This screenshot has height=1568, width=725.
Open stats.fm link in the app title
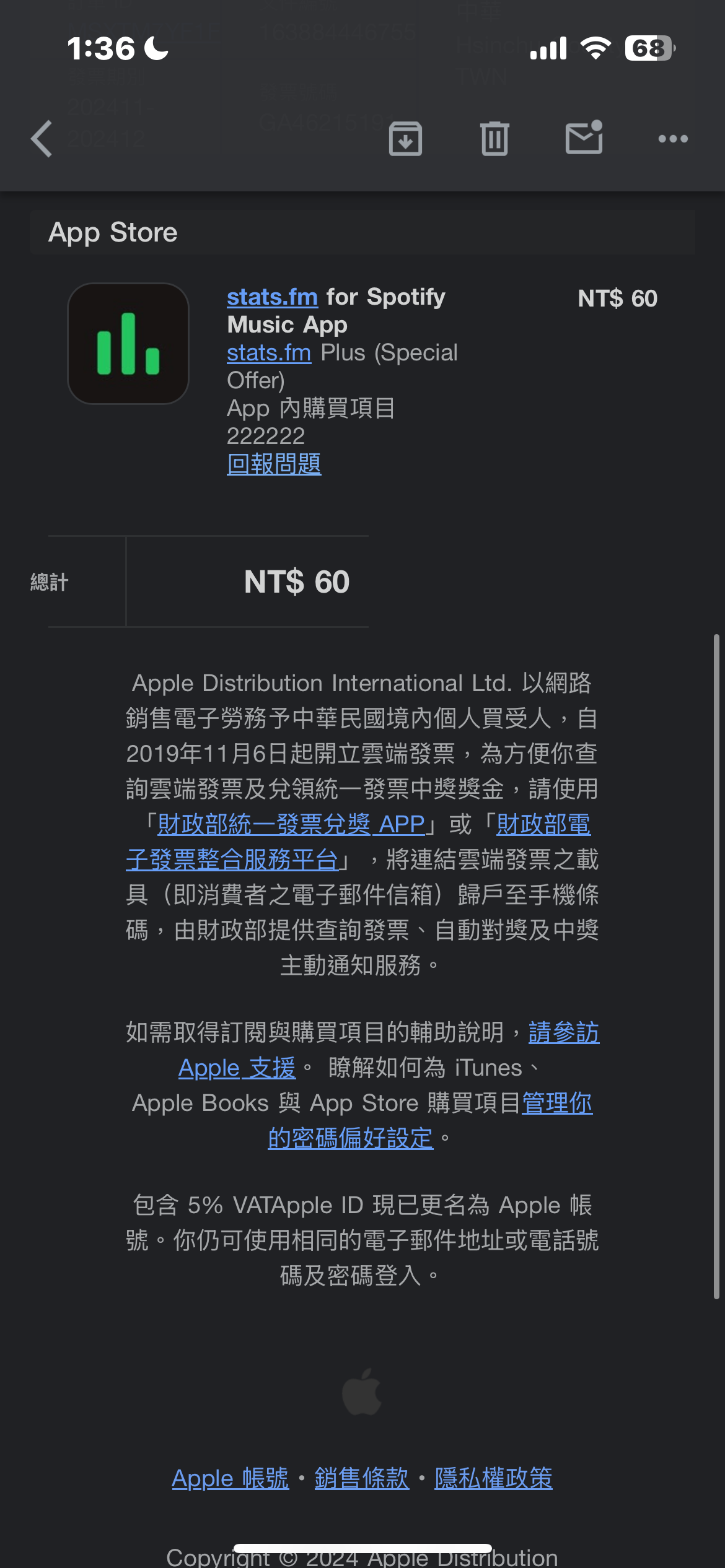point(272,297)
